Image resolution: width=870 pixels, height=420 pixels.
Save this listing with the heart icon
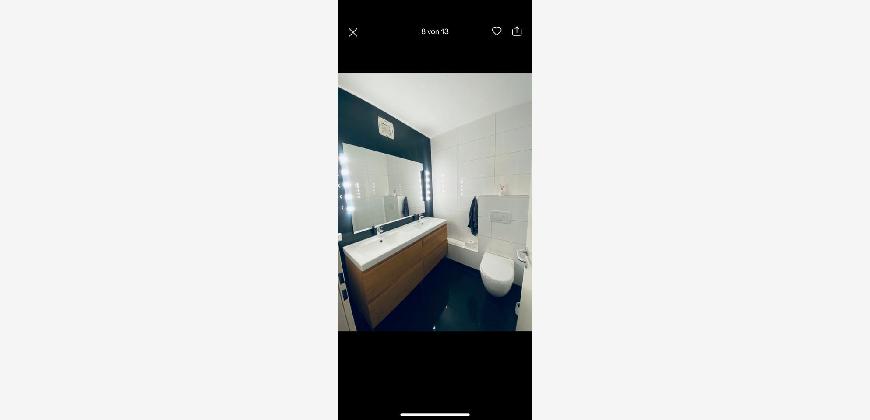tap(496, 31)
